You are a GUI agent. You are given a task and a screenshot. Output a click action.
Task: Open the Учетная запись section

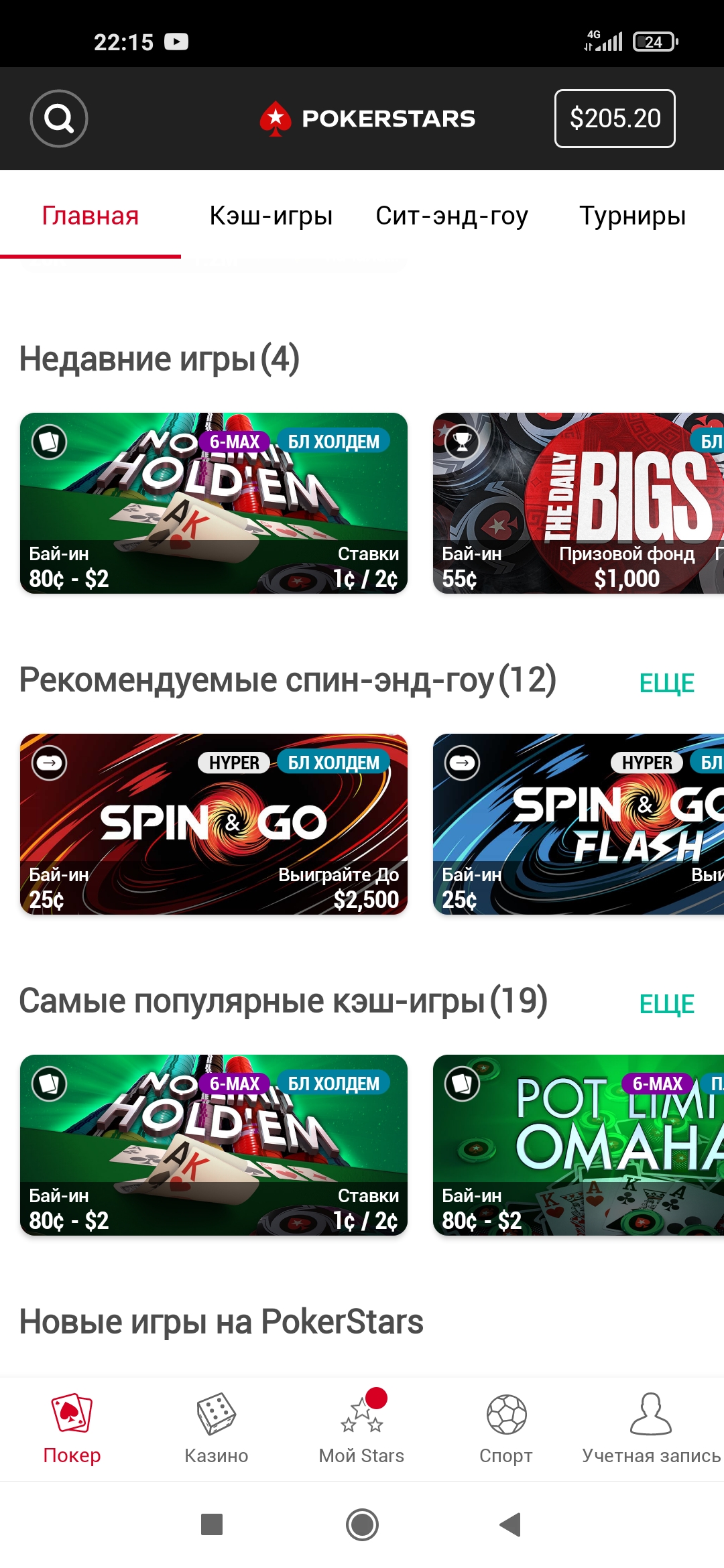click(x=651, y=1429)
